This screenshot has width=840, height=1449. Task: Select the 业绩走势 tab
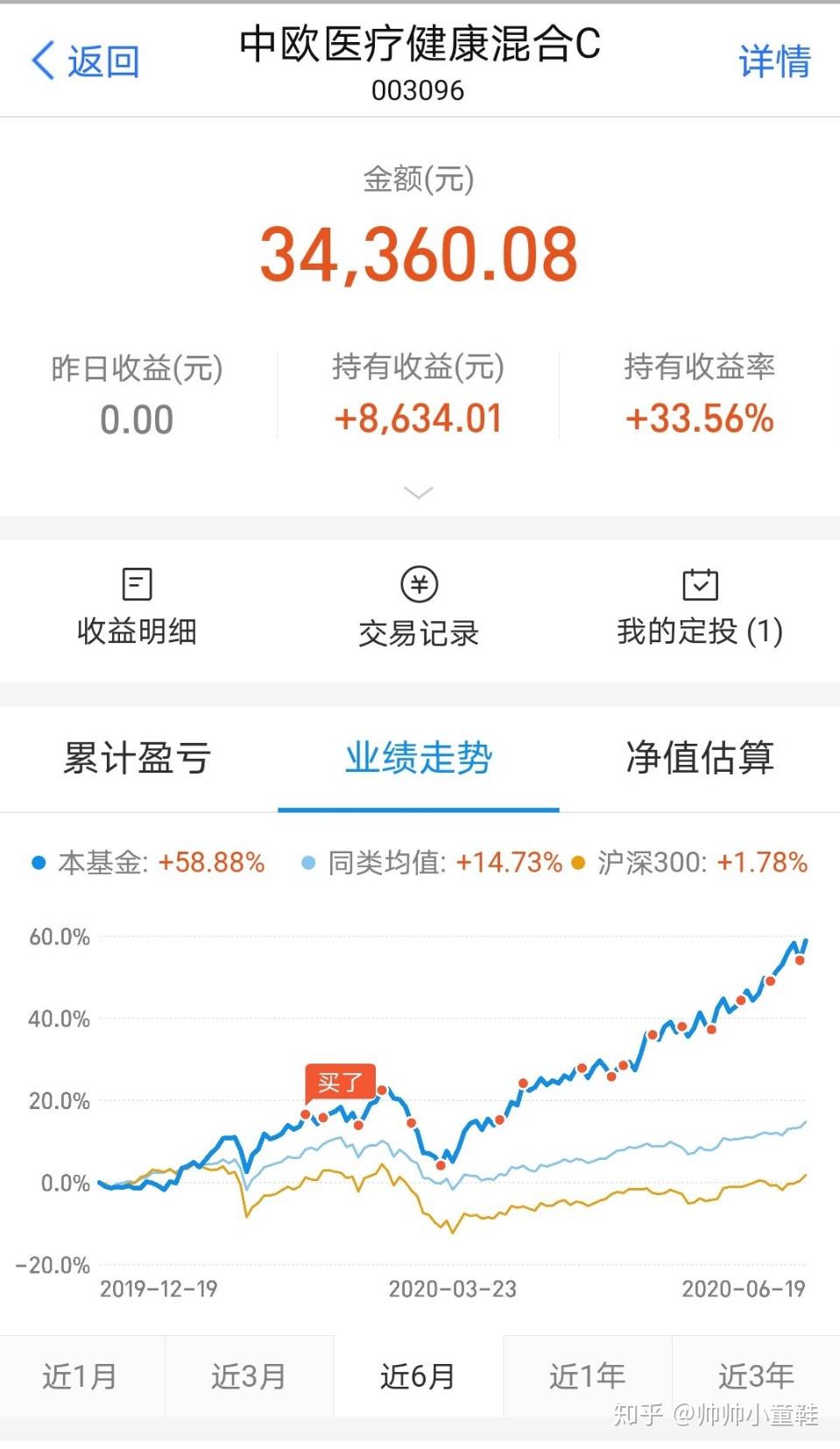pos(419,758)
